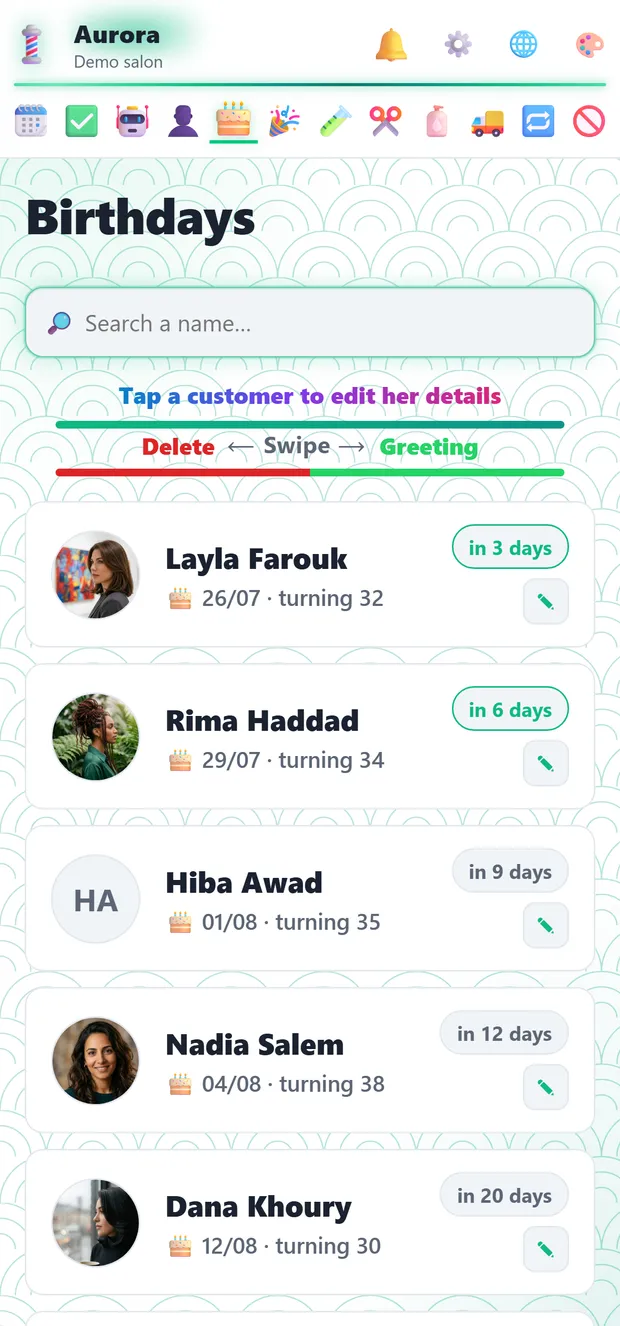The height and width of the screenshot is (1326, 620).
Task: Open the notifications bell
Action: click(x=391, y=44)
